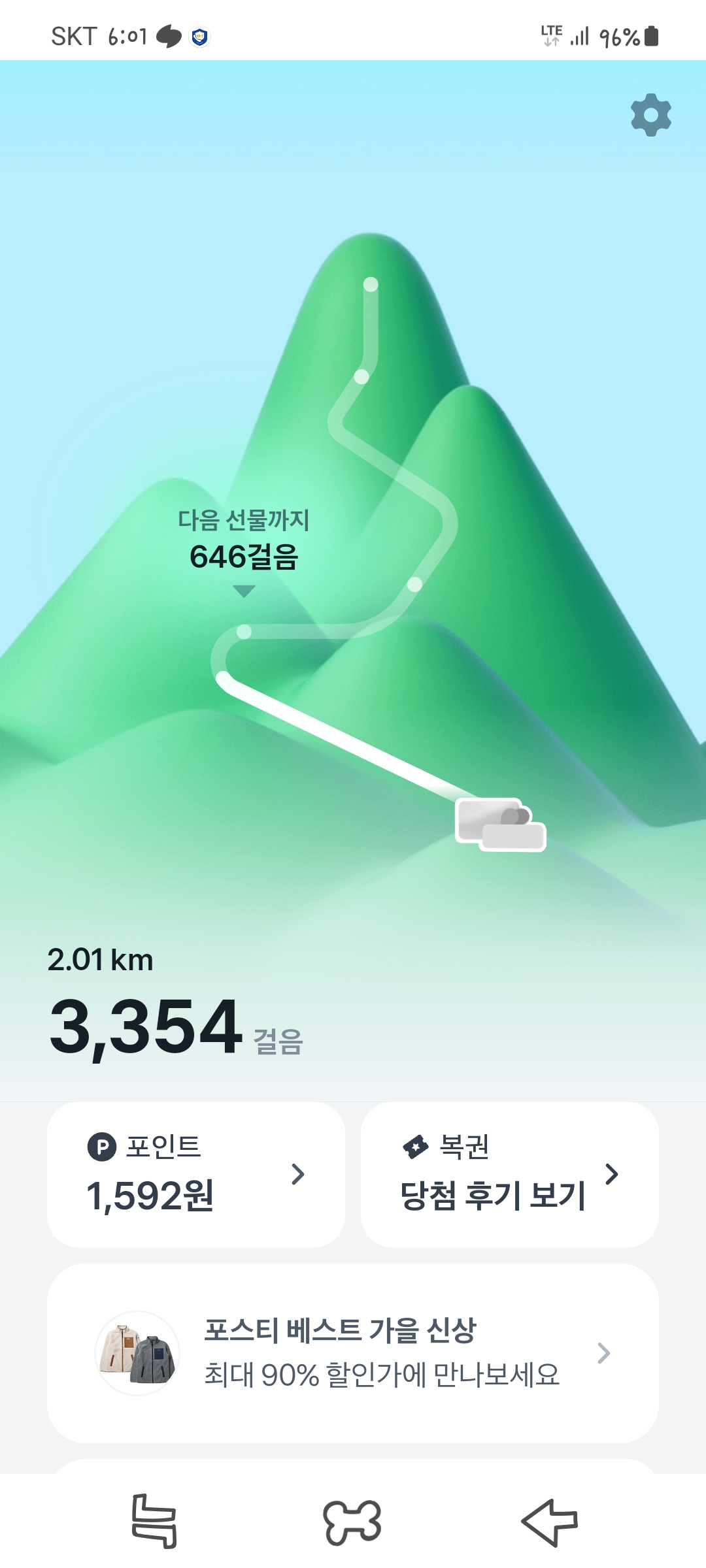Open the settings gear icon
Viewport: 706px width, 1568px height.
(650, 115)
